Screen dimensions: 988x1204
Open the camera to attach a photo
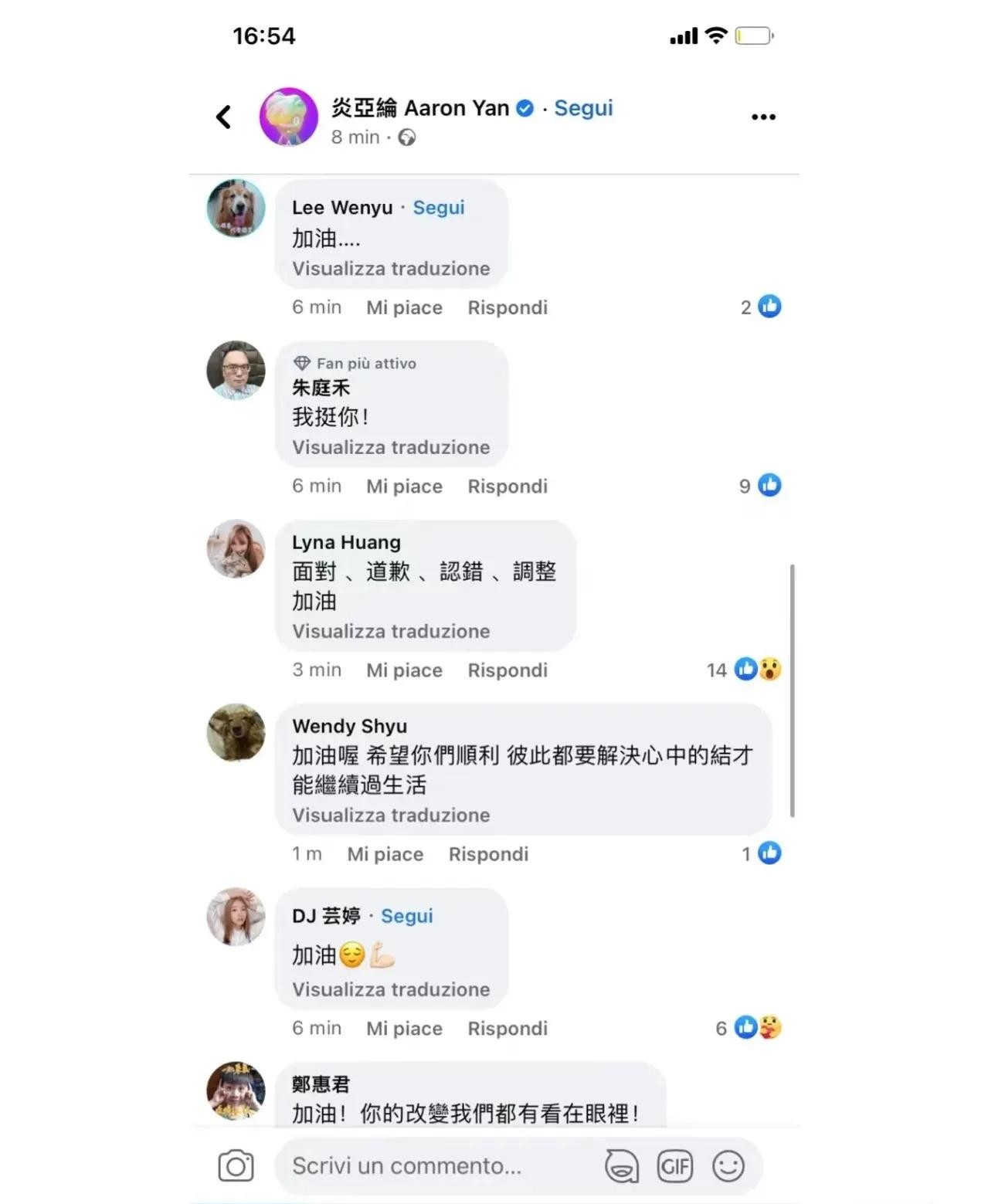(x=236, y=1165)
